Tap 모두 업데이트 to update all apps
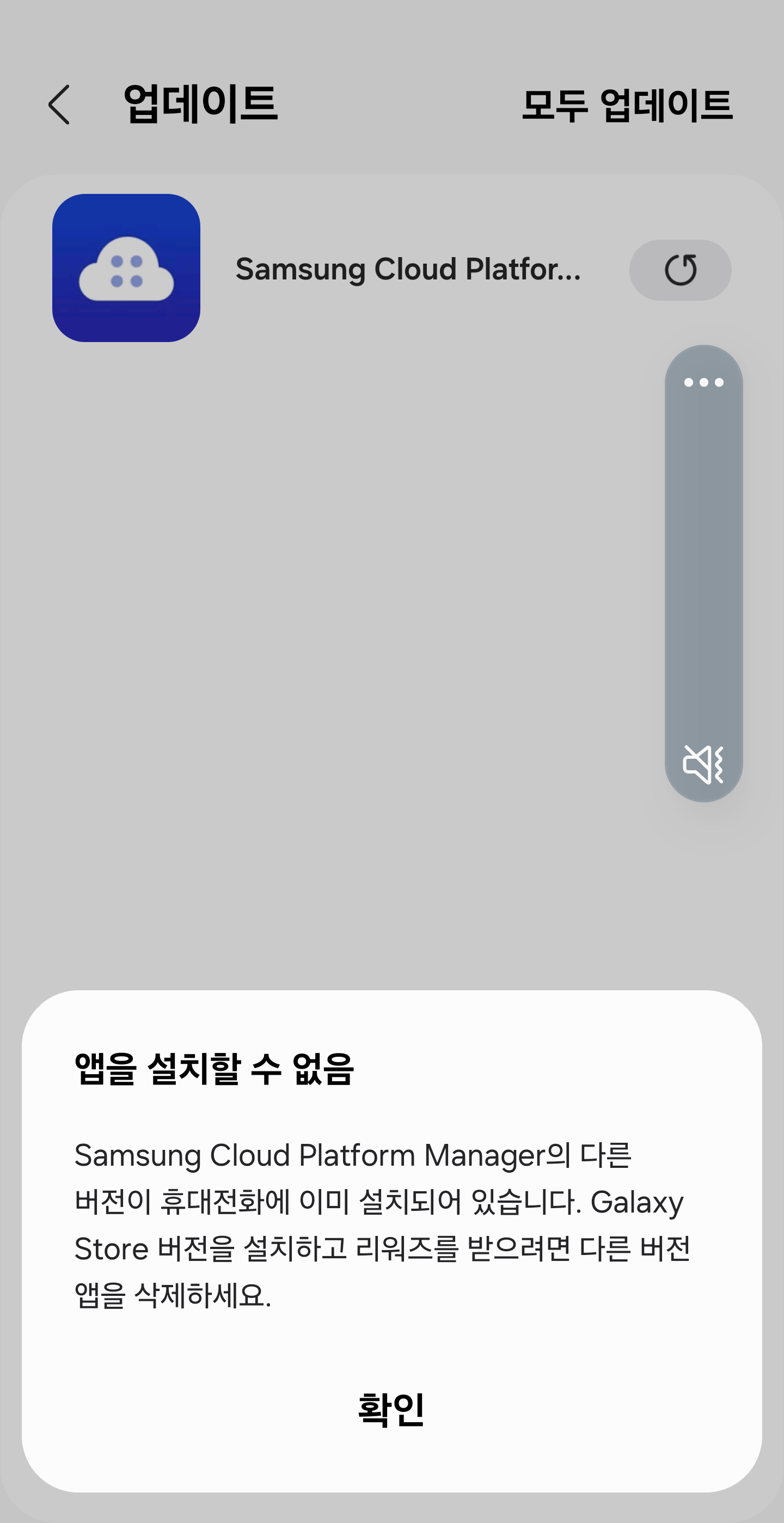This screenshot has height=1523, width=784. 627,106
